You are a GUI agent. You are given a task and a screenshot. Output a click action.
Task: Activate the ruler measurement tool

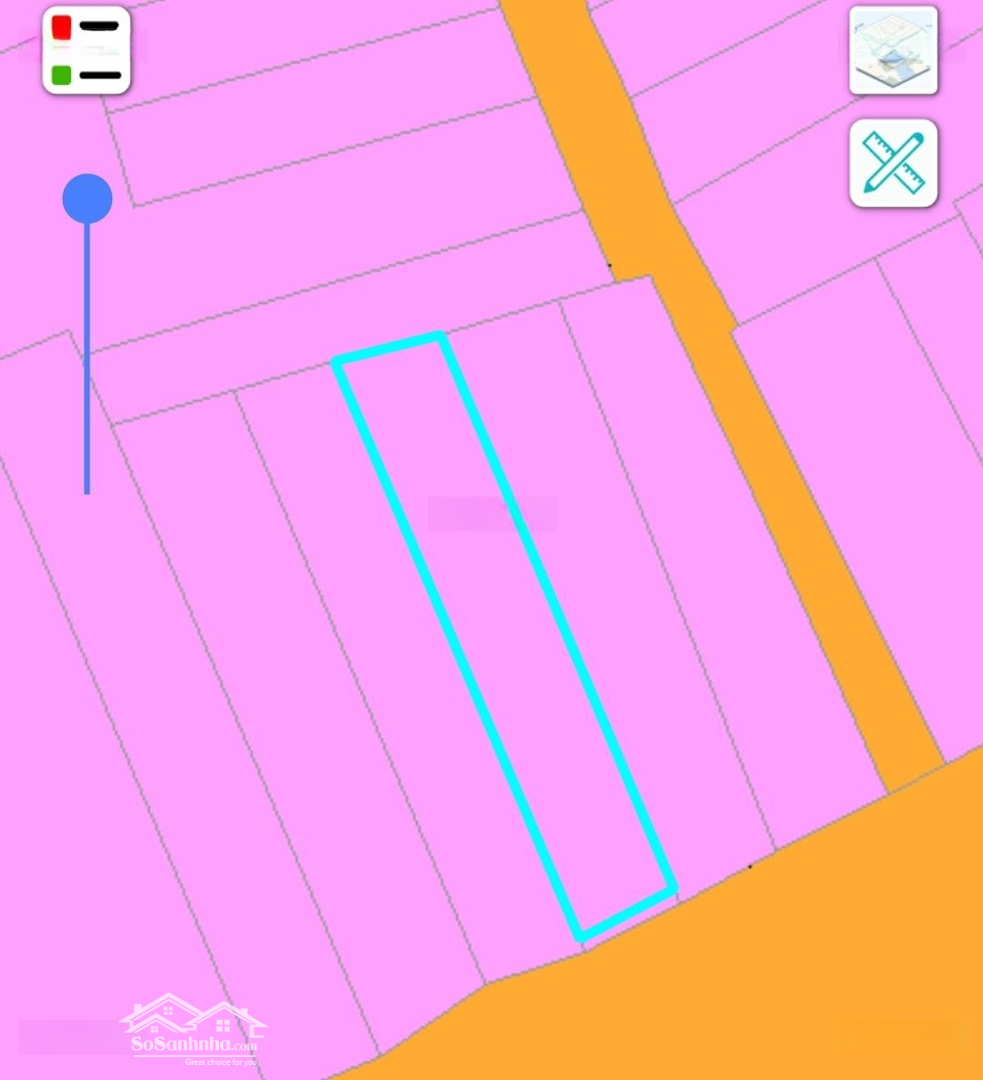tap(893, 163)
